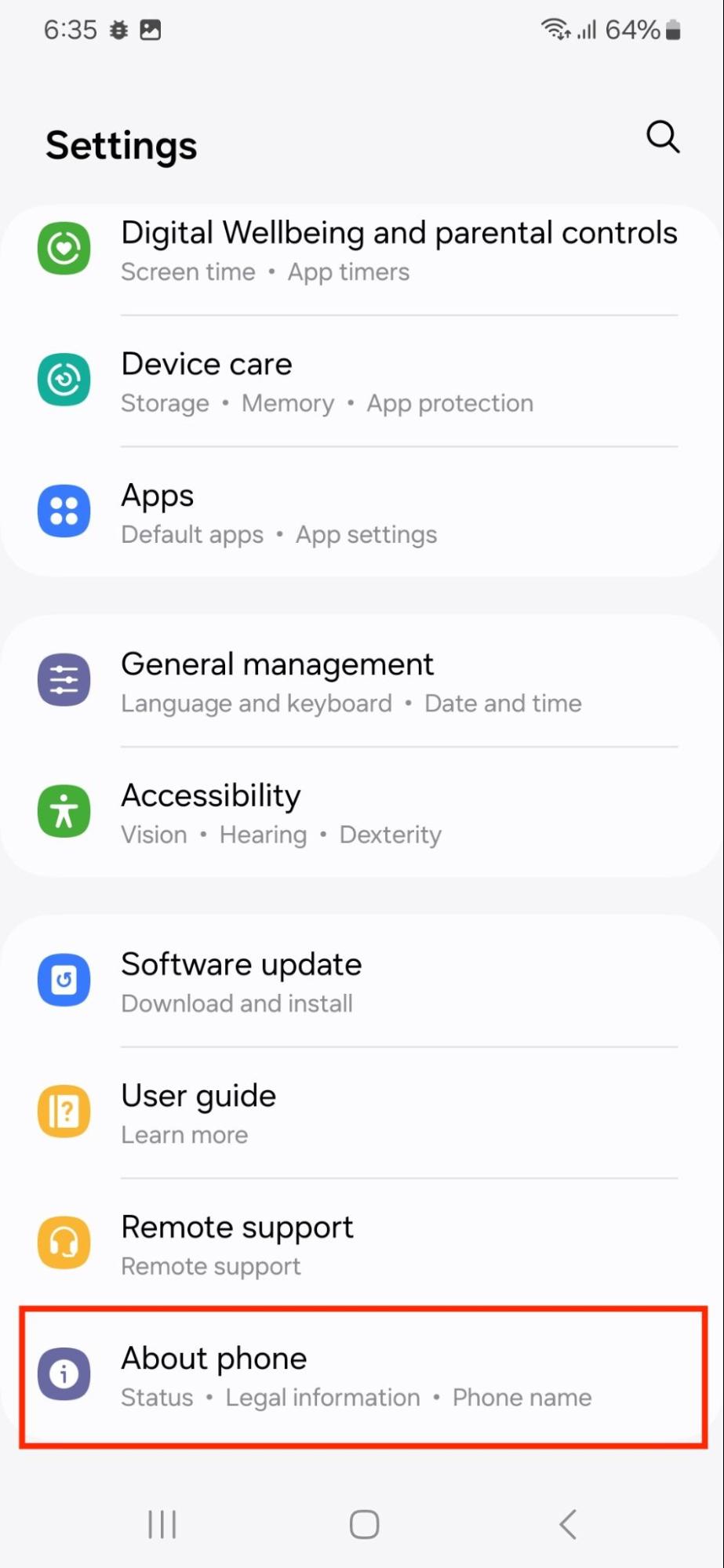Tap the About phone info icon
724x1568 pixels.
point(64,1373)
